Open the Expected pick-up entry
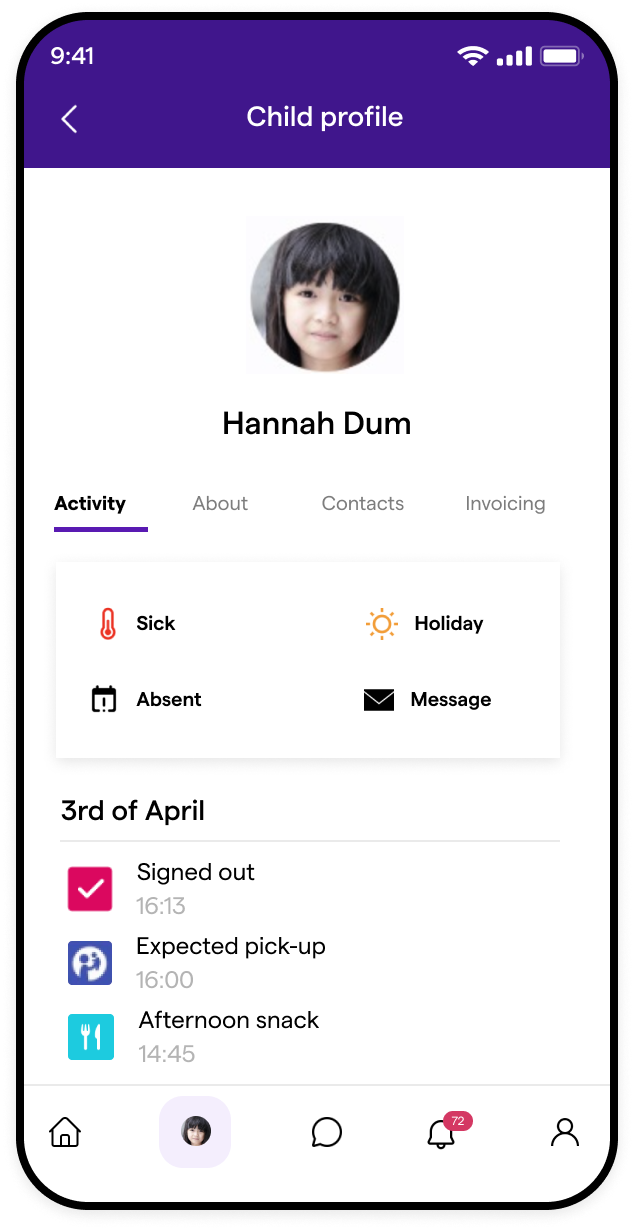Screen dimensions: 634x1230 310,962
